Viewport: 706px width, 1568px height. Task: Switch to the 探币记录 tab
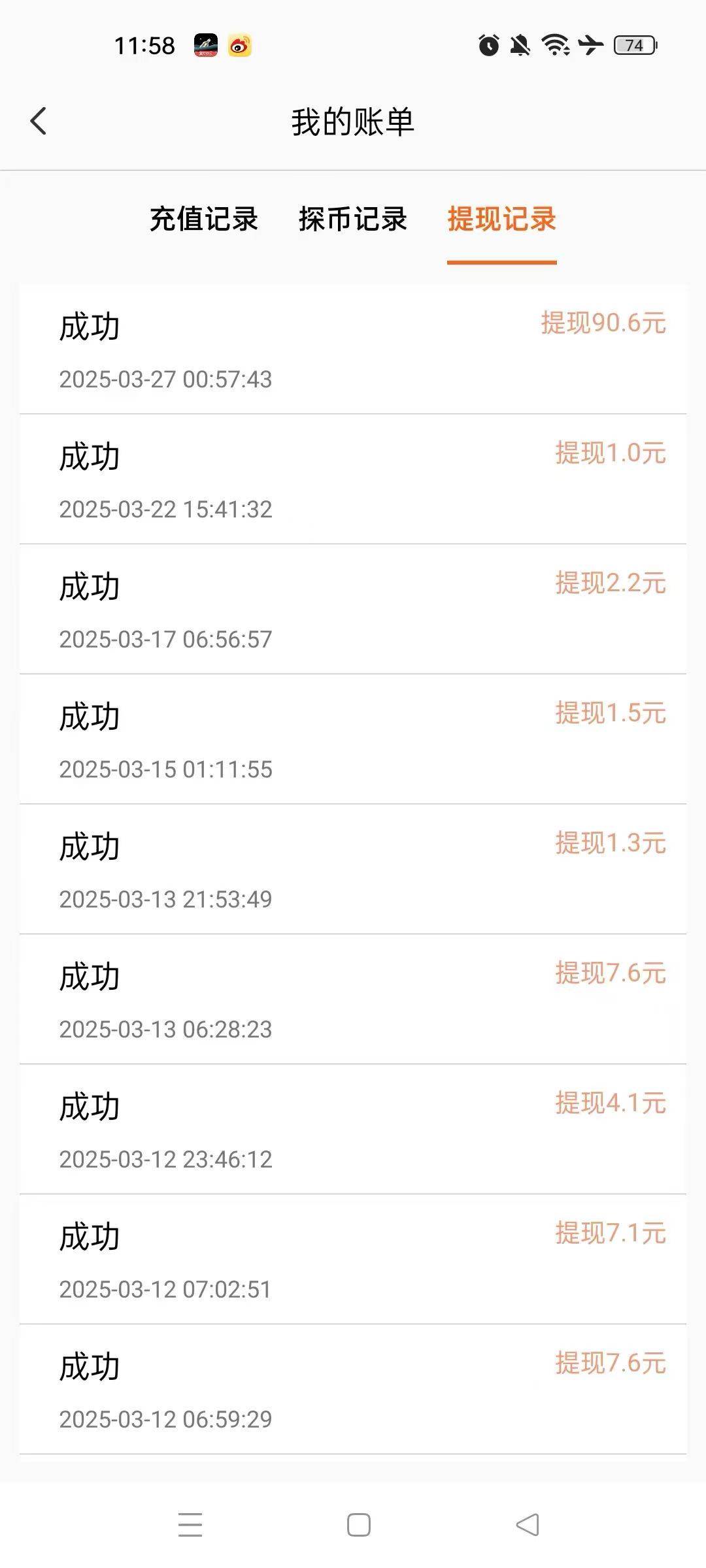tap(353, 219)
